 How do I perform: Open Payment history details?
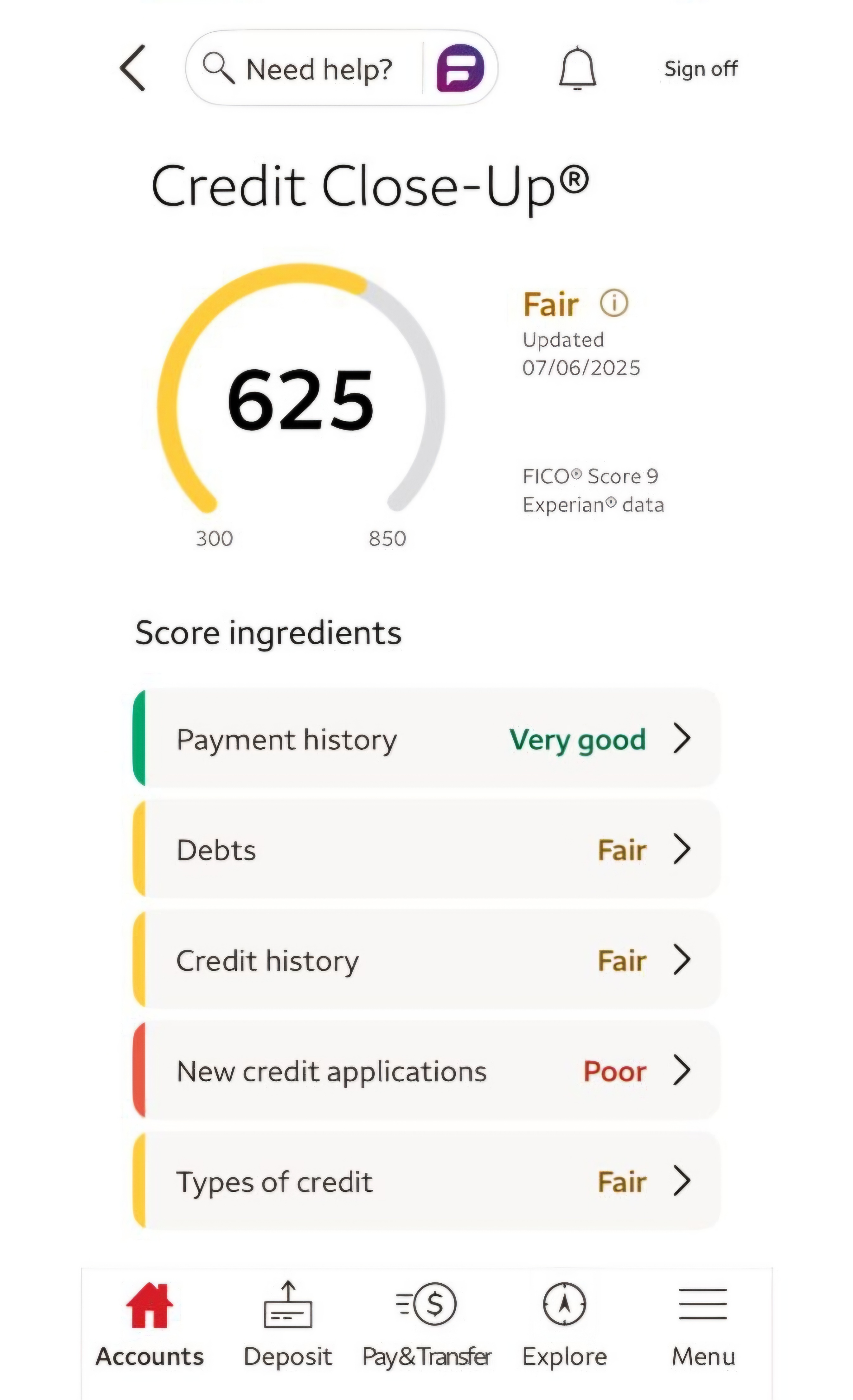pos(426,738)
